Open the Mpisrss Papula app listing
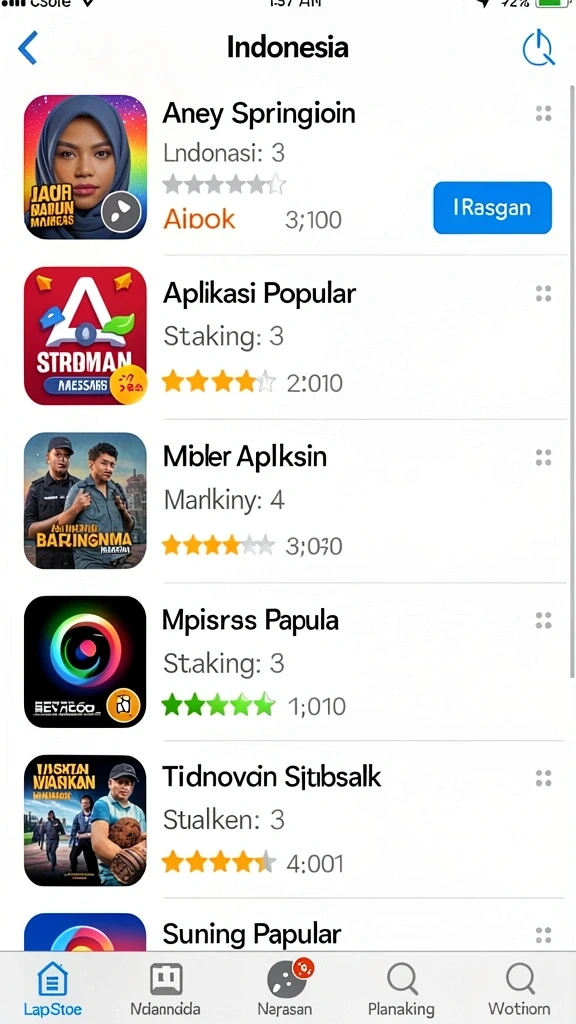Screen dimensions: 576x1024 [x=288, y=662]
